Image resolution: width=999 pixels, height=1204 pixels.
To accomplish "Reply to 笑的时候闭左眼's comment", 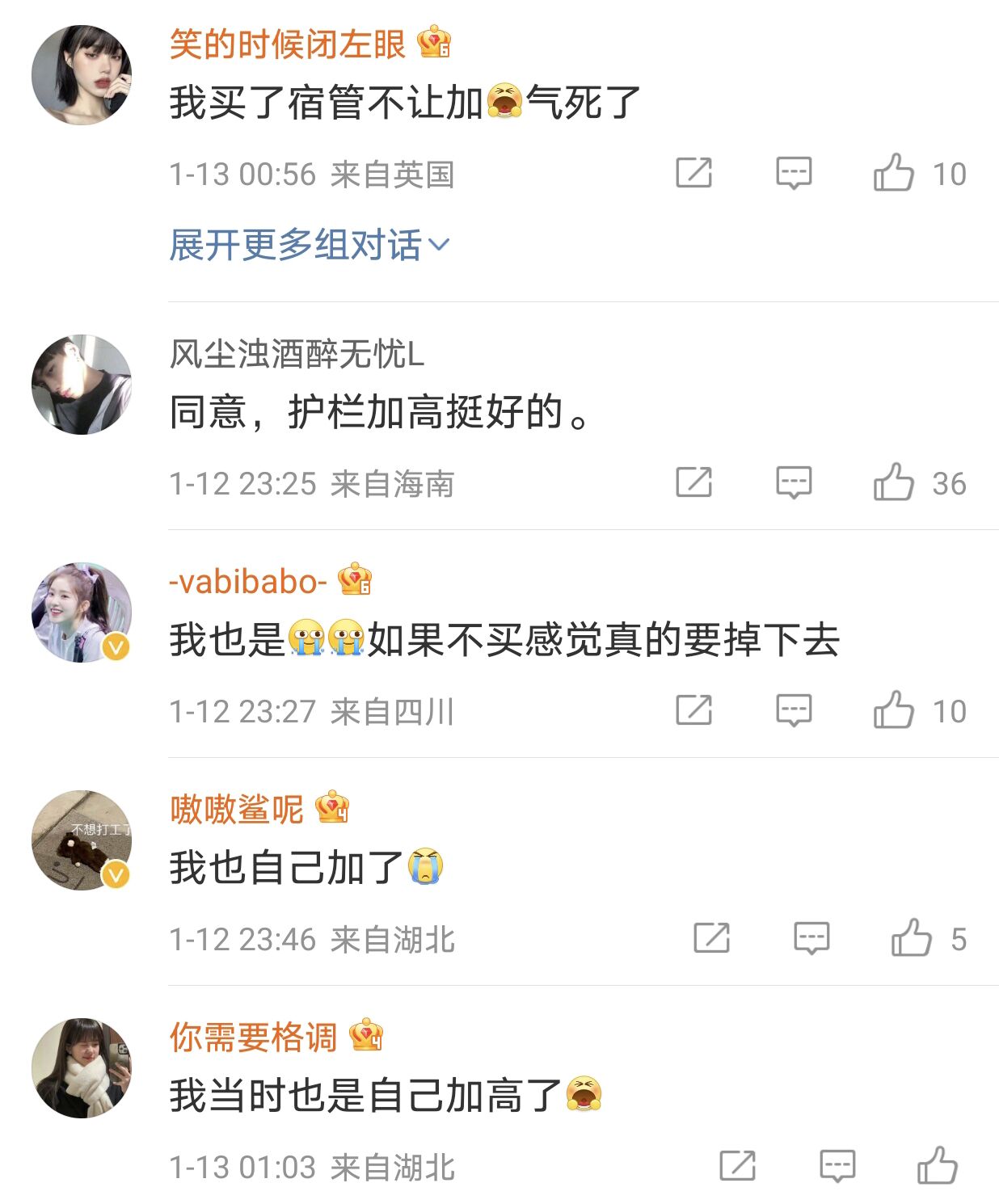I will (x=793, y=173).
